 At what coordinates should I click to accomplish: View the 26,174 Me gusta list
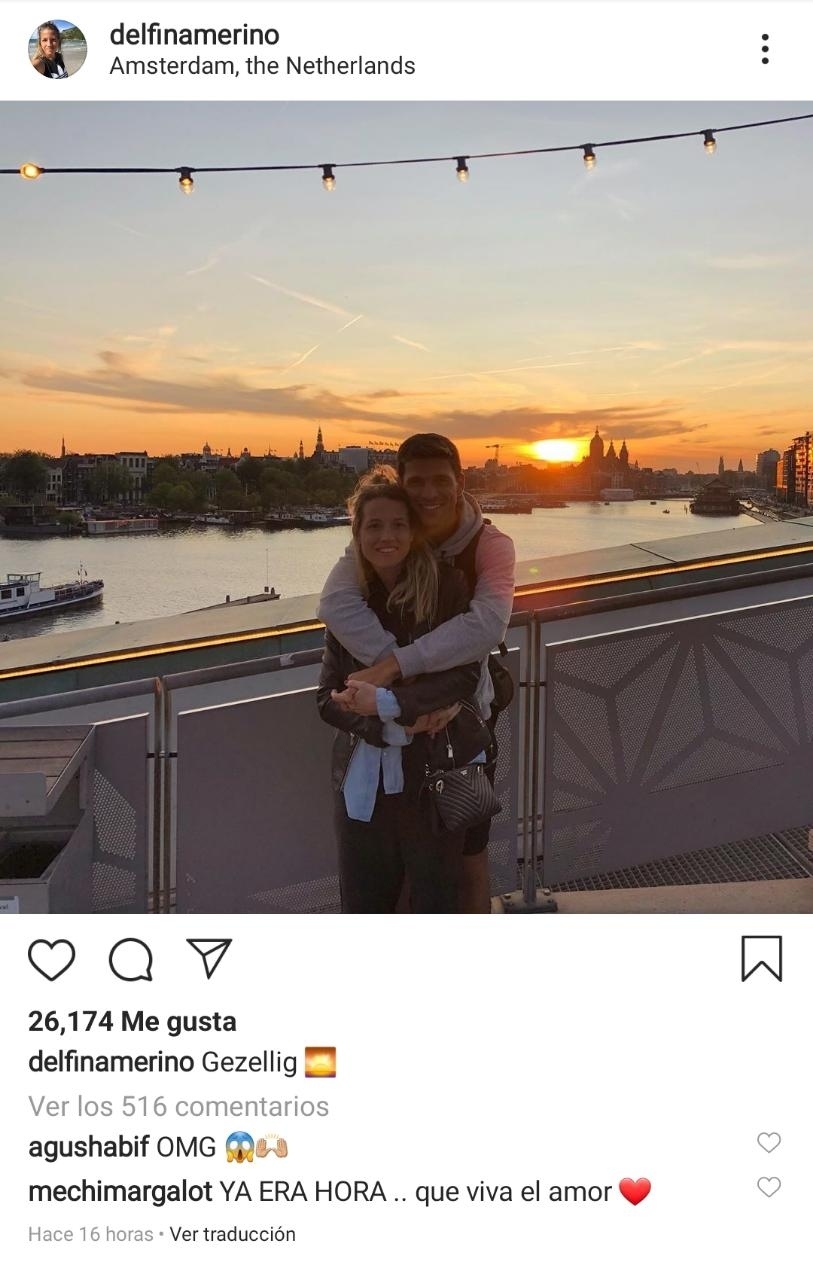coord(132,1021)
